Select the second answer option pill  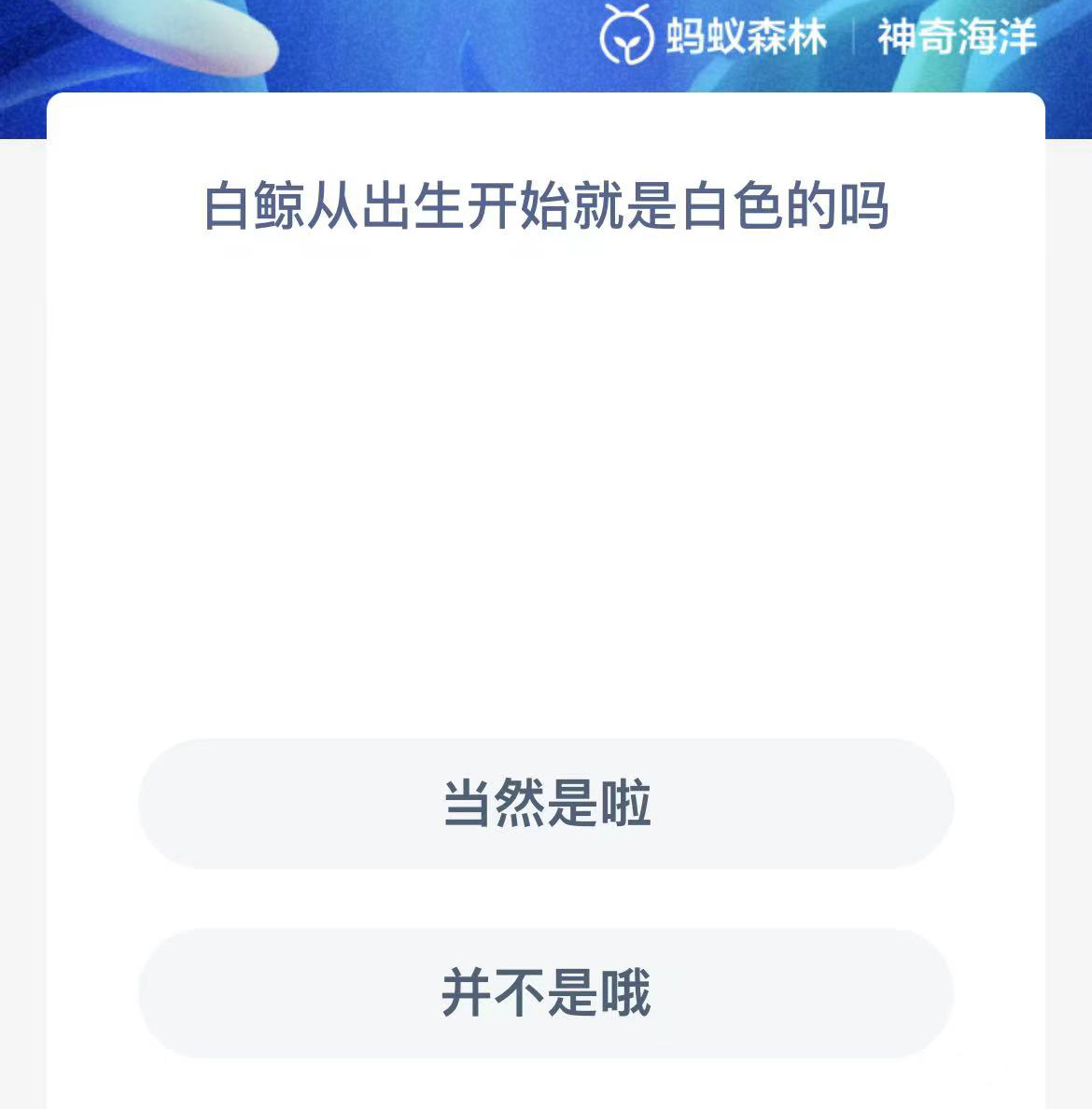[x=546, y=992]
